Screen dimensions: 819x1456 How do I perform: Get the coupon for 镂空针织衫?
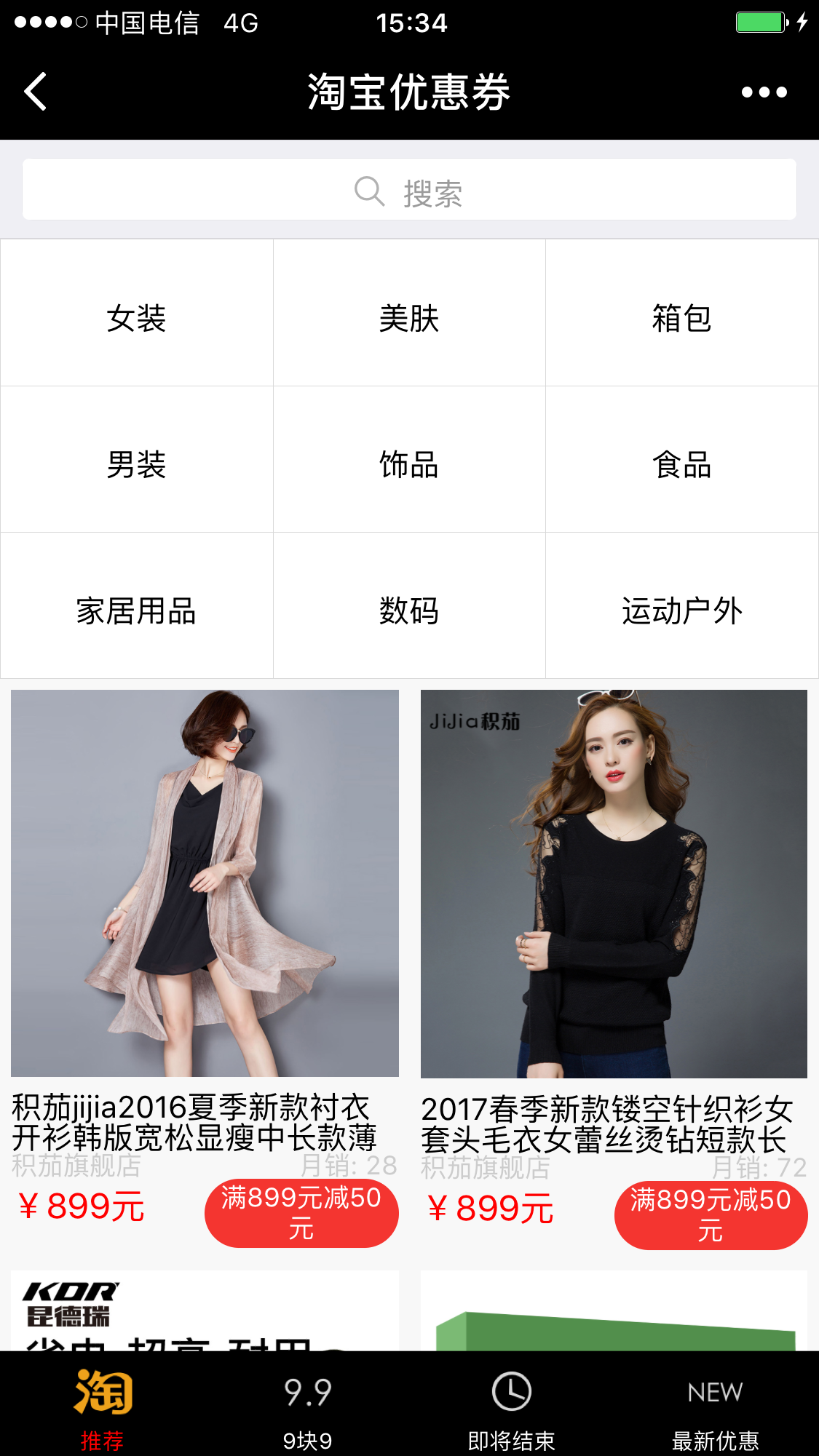[x=711, y=1214]
